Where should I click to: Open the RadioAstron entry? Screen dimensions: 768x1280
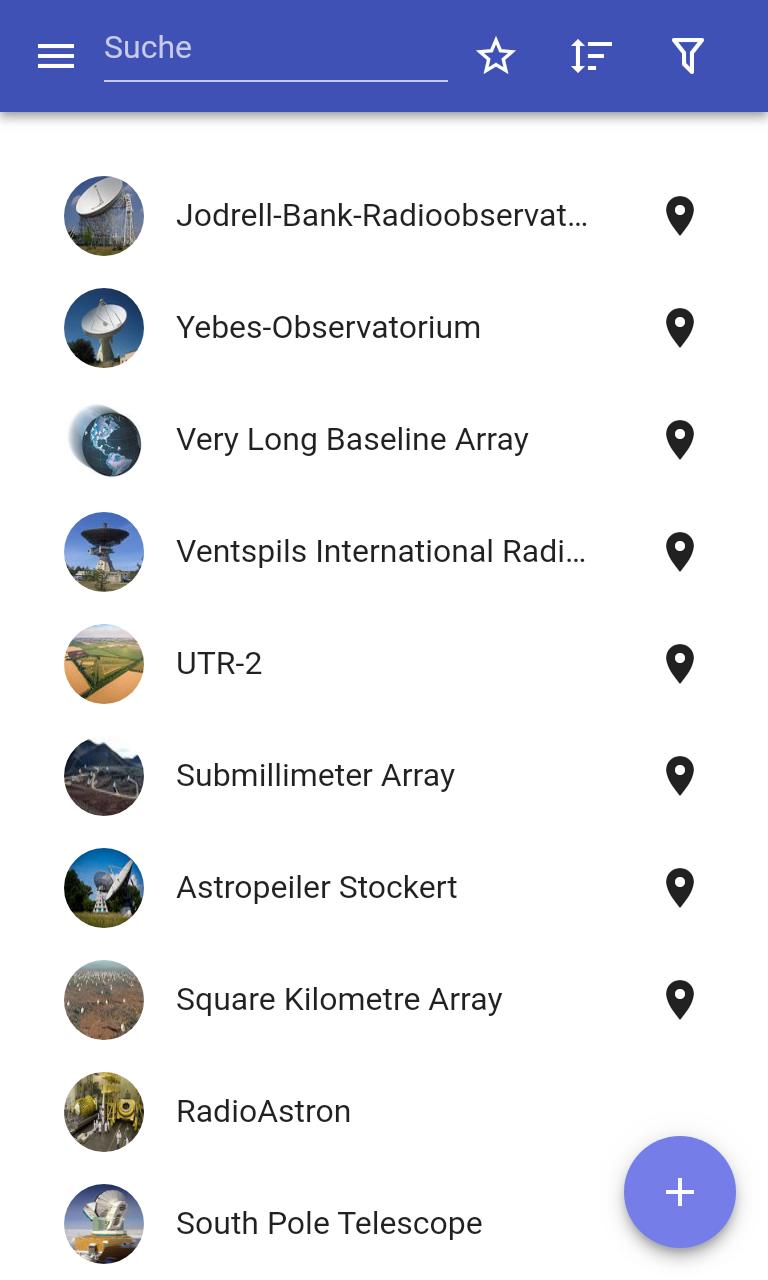point(384,1112)
